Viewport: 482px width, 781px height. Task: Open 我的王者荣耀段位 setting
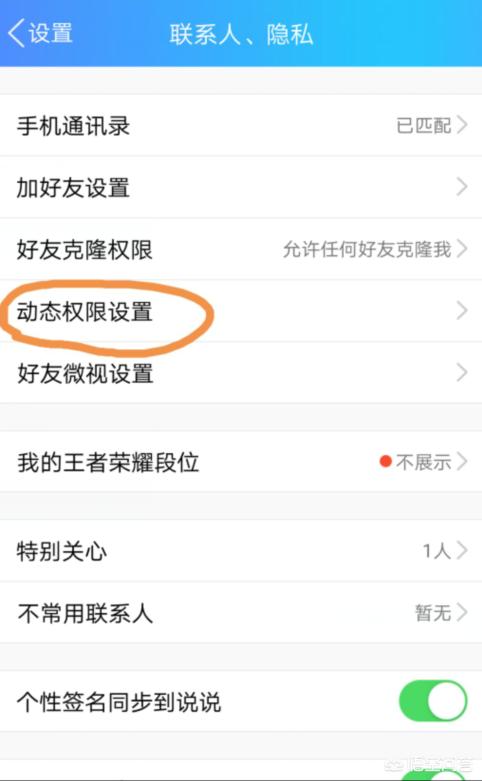coord(241,462)
